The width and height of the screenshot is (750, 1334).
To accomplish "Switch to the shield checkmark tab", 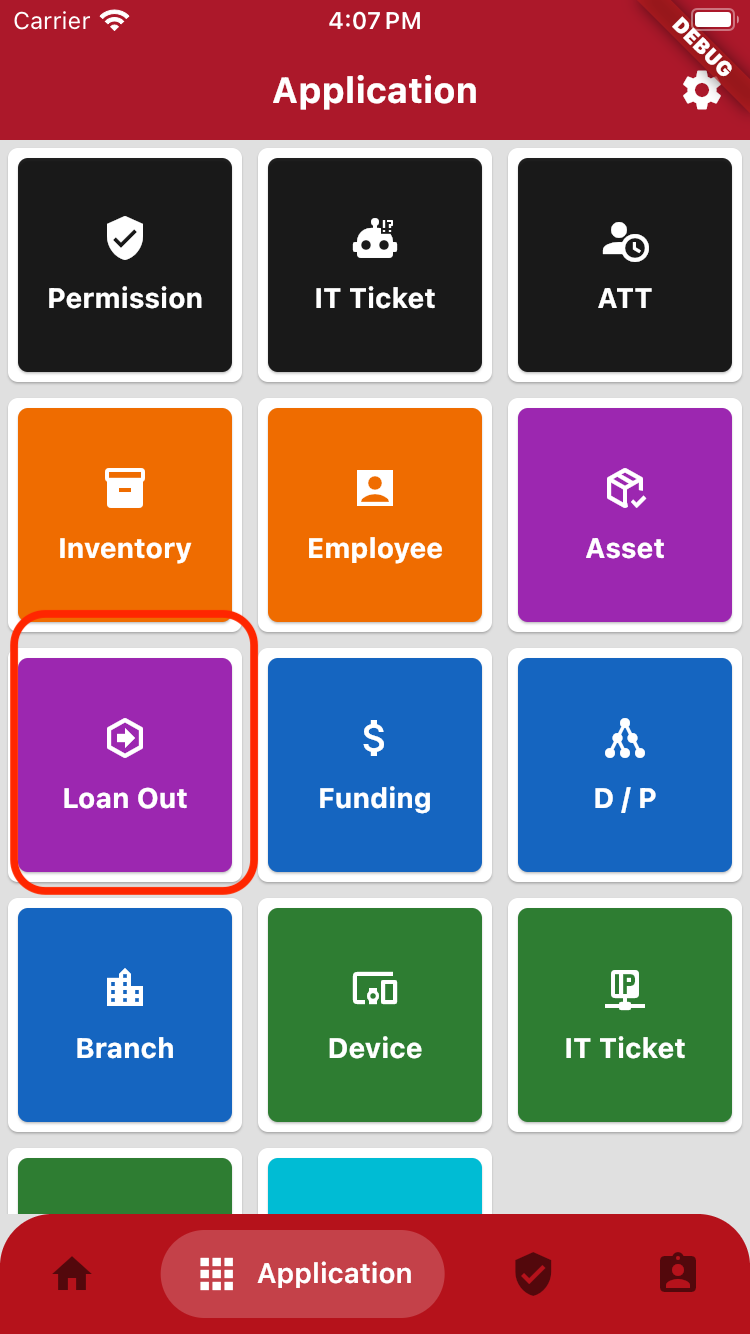I will pyautogui.click(x=533, y=1275).
